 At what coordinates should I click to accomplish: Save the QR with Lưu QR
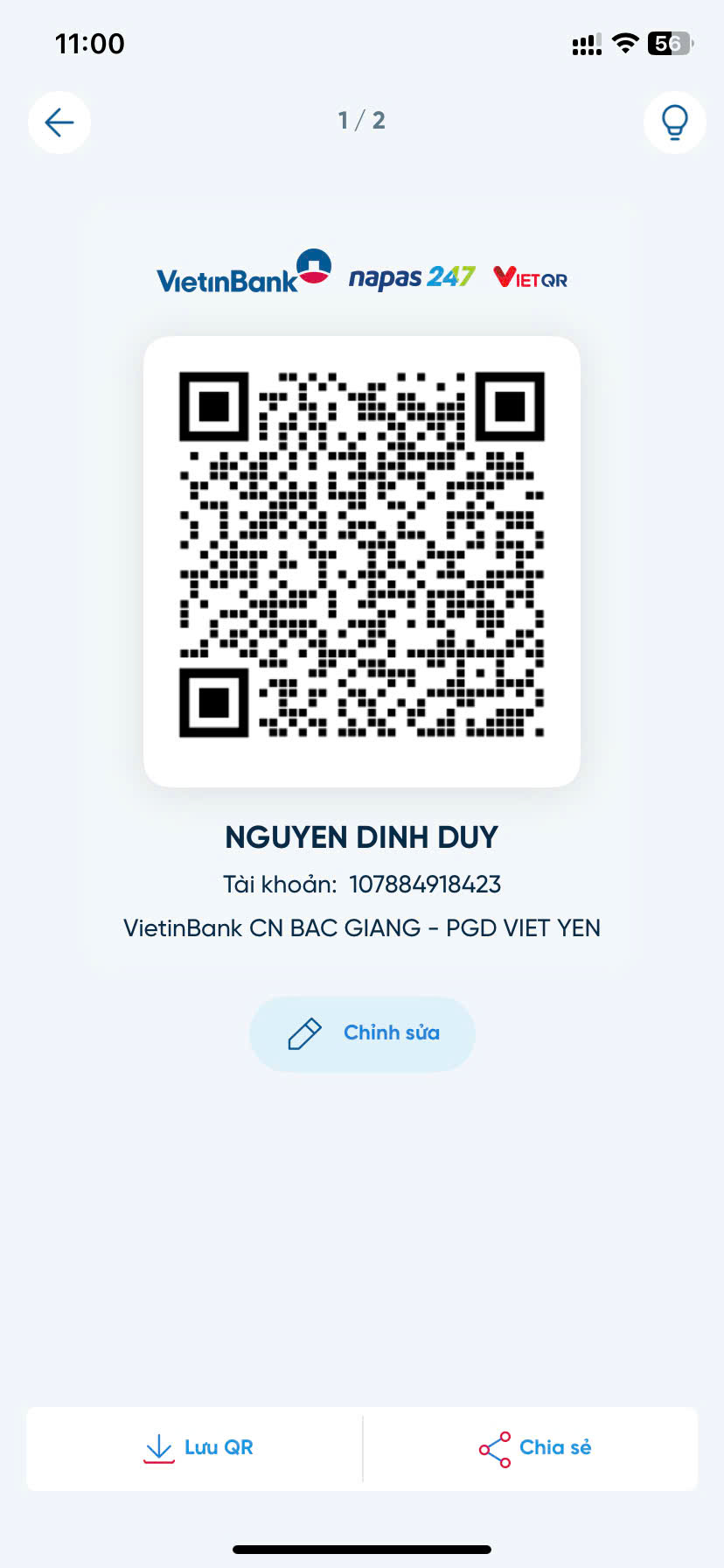click(x=198, y=1448)
